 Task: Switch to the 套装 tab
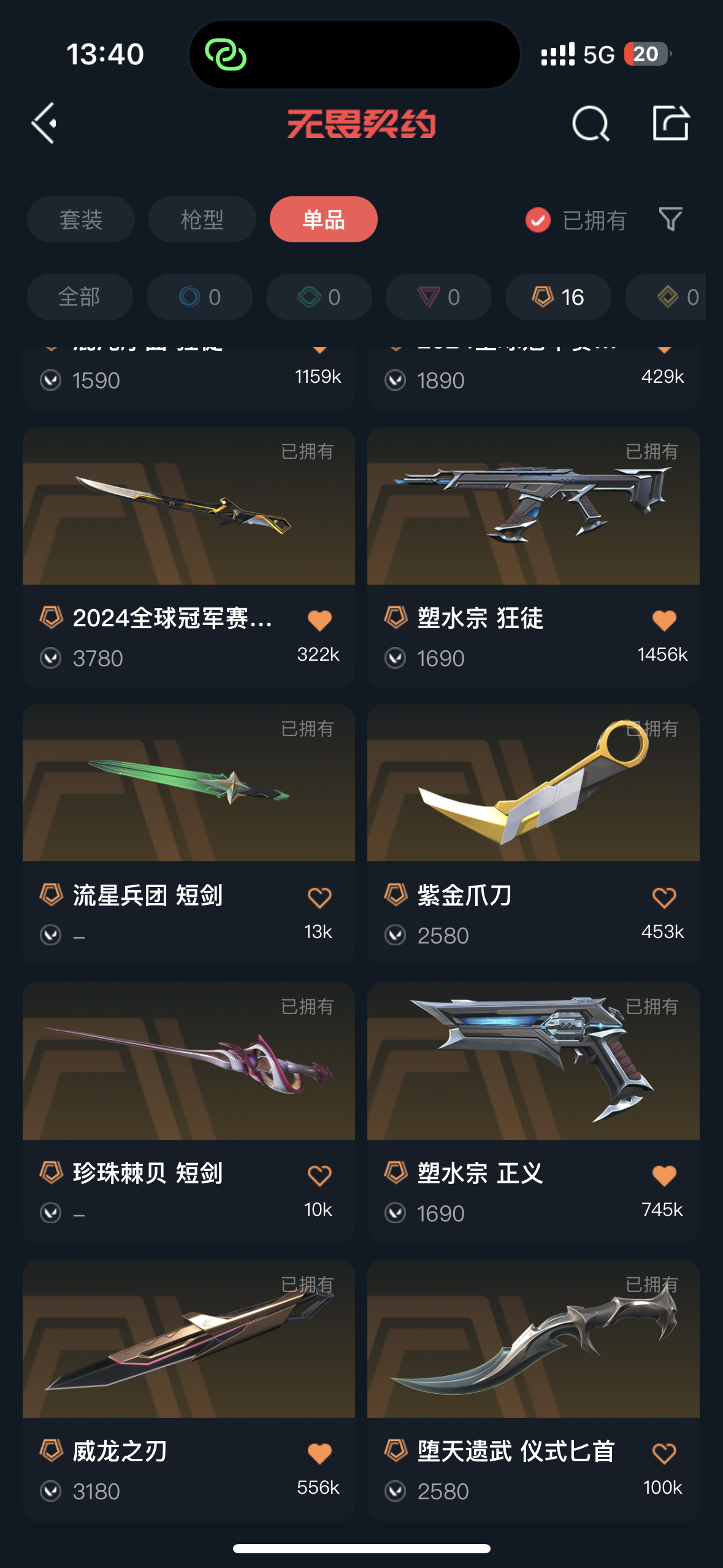click(x=80, y=220)
